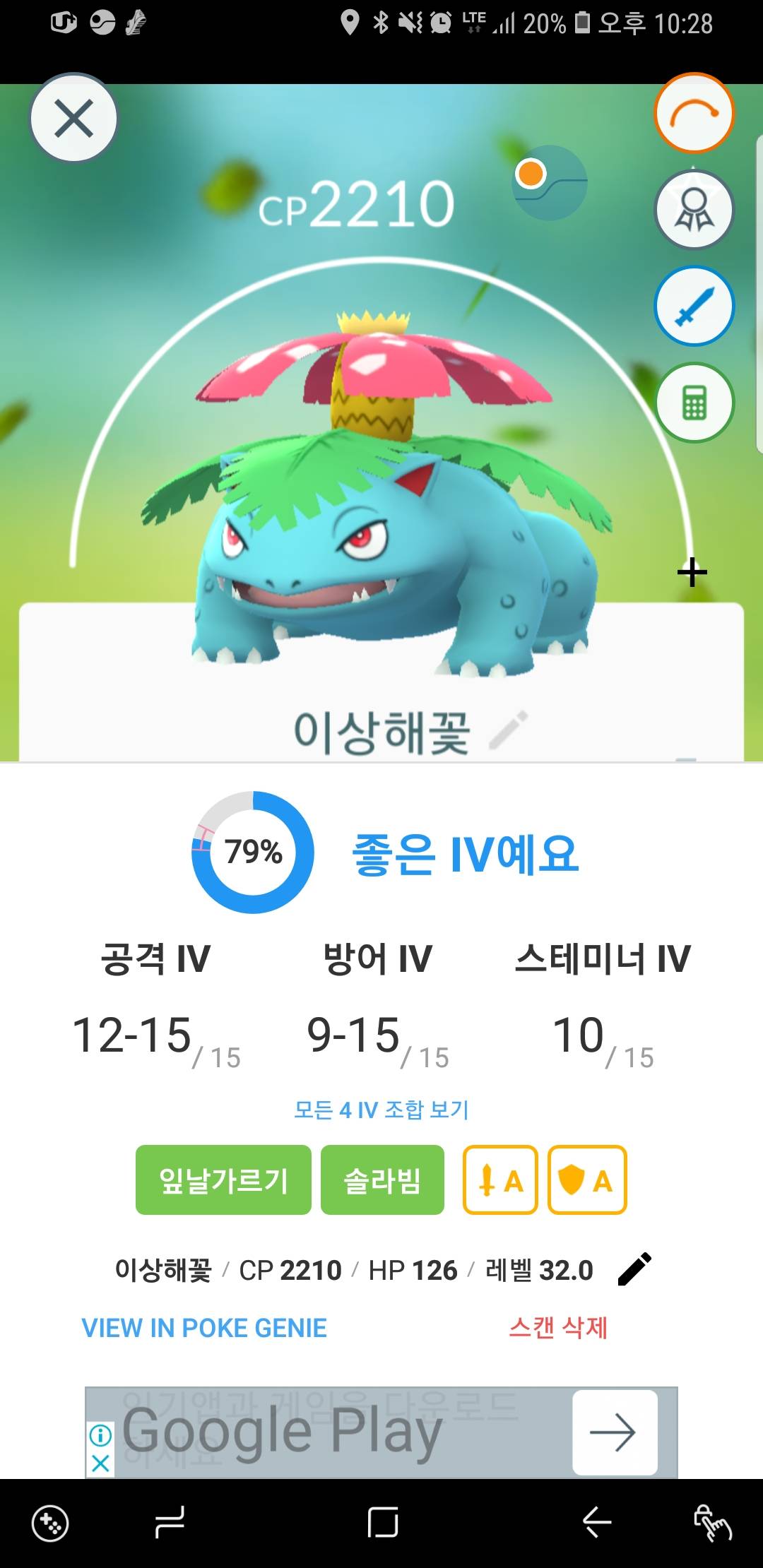Open the appraisal ribbon badge icon

[x=694, y=210]
